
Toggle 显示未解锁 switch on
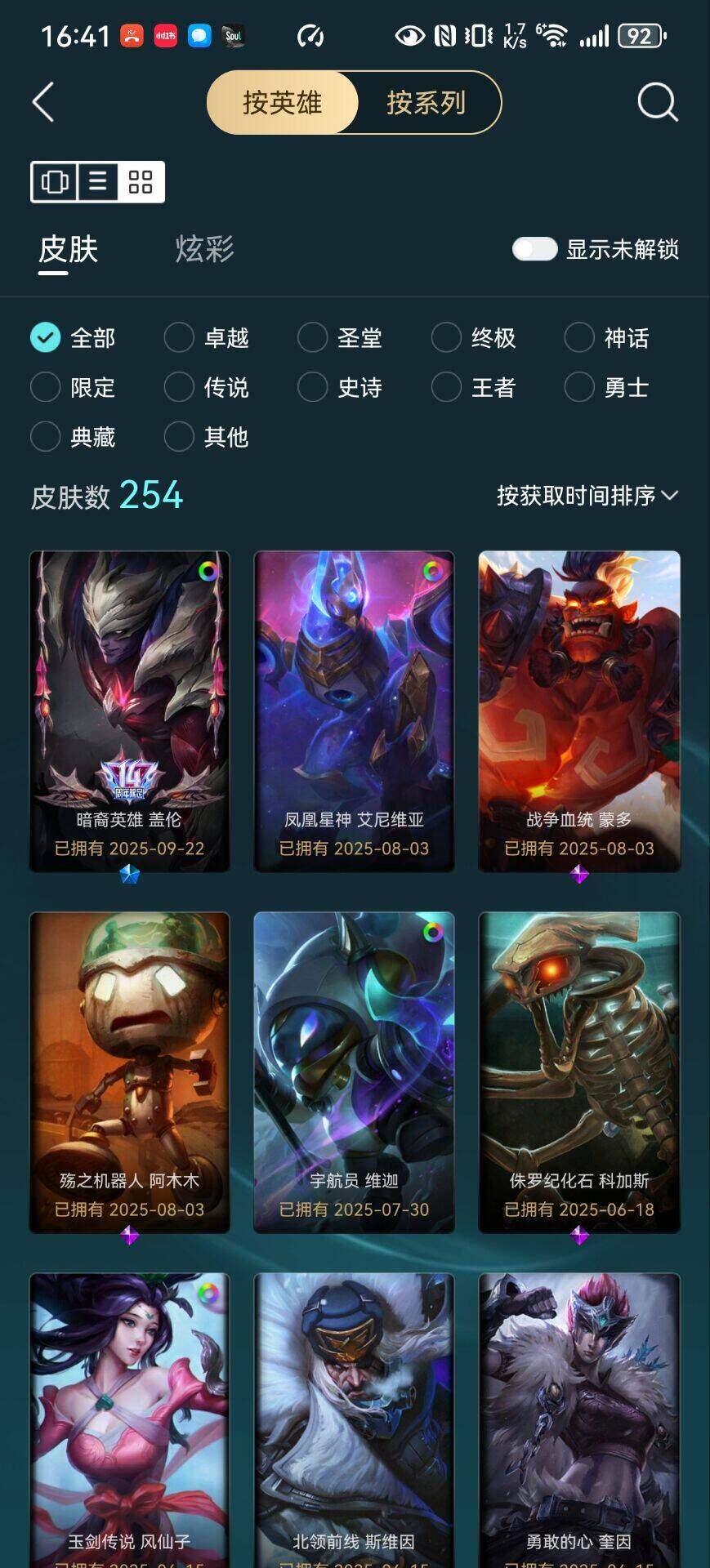[534, 249]
